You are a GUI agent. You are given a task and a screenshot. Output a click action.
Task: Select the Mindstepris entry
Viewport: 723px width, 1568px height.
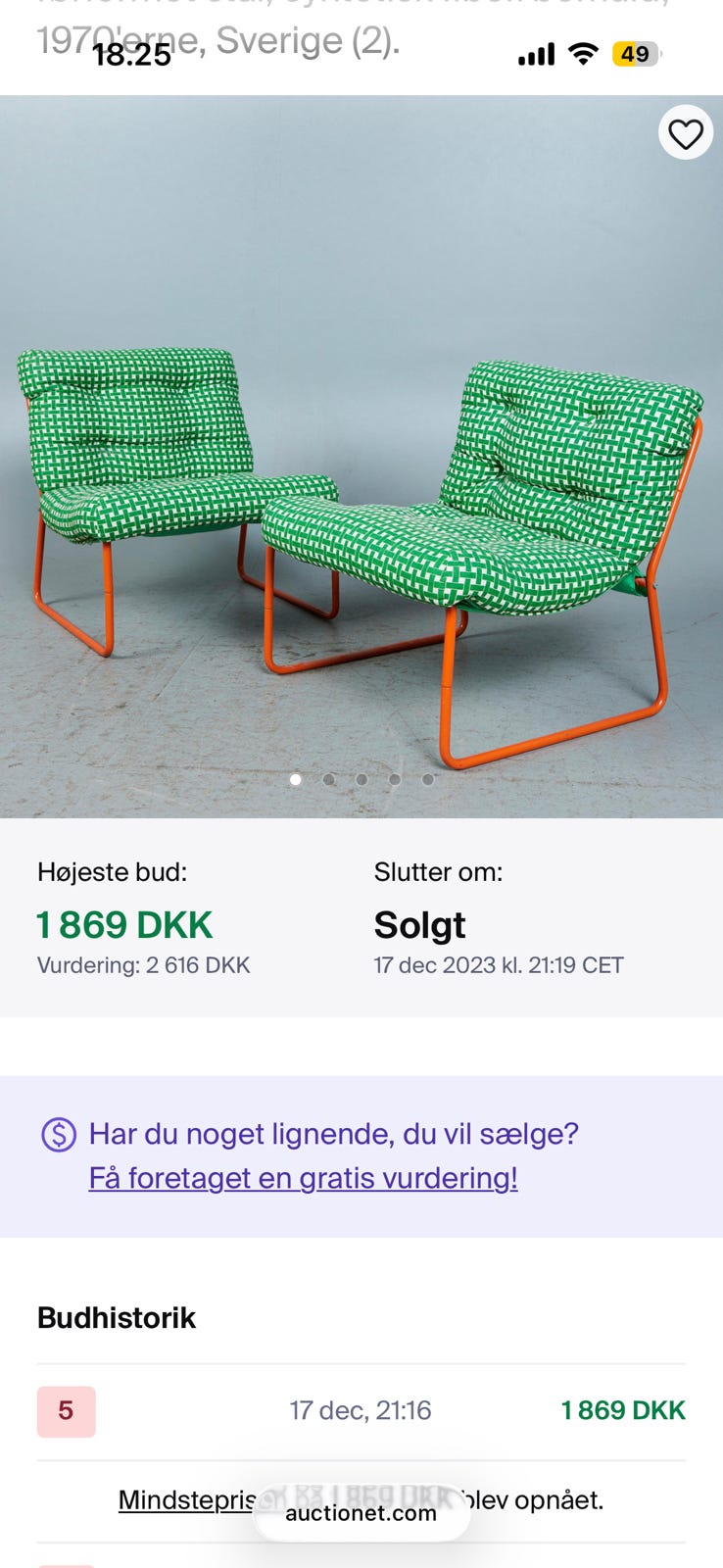point(189,1499)
